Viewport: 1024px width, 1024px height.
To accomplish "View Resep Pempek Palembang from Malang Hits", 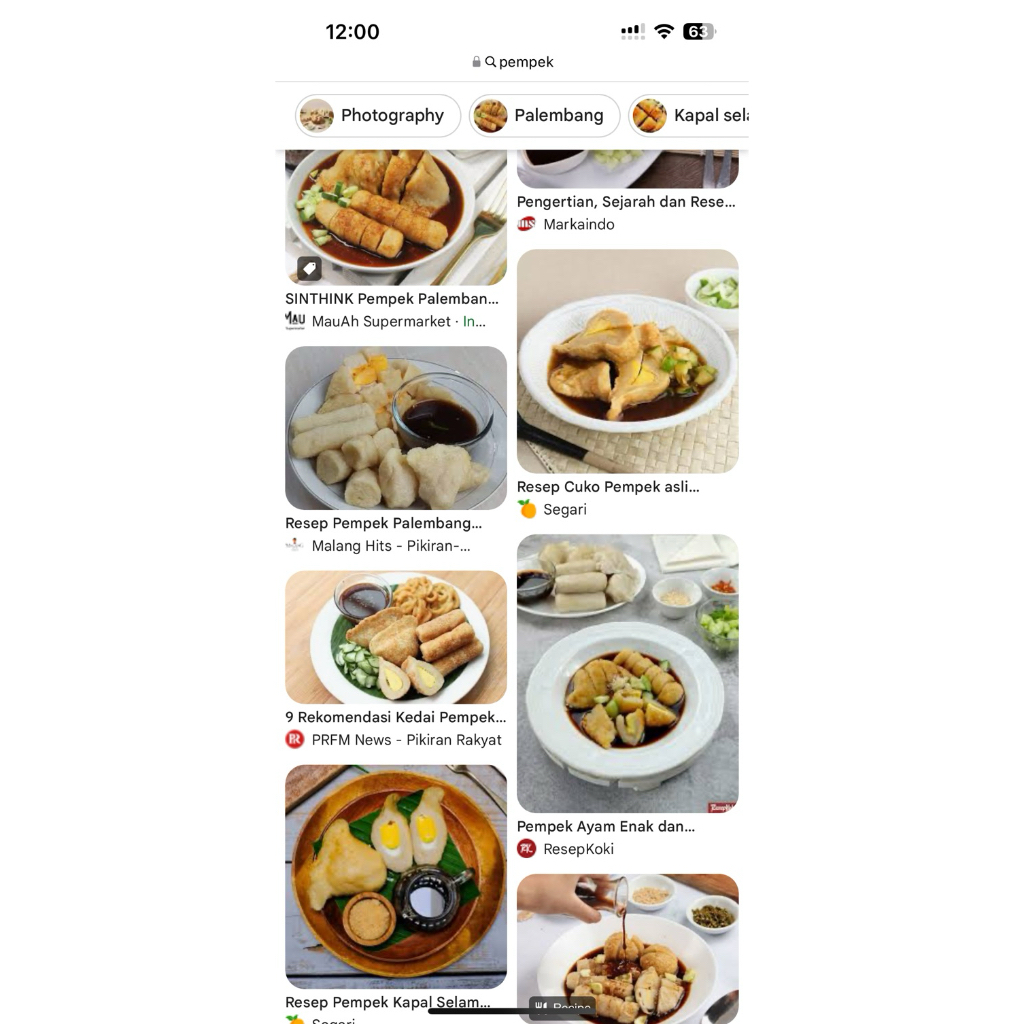I will [396, 428].
